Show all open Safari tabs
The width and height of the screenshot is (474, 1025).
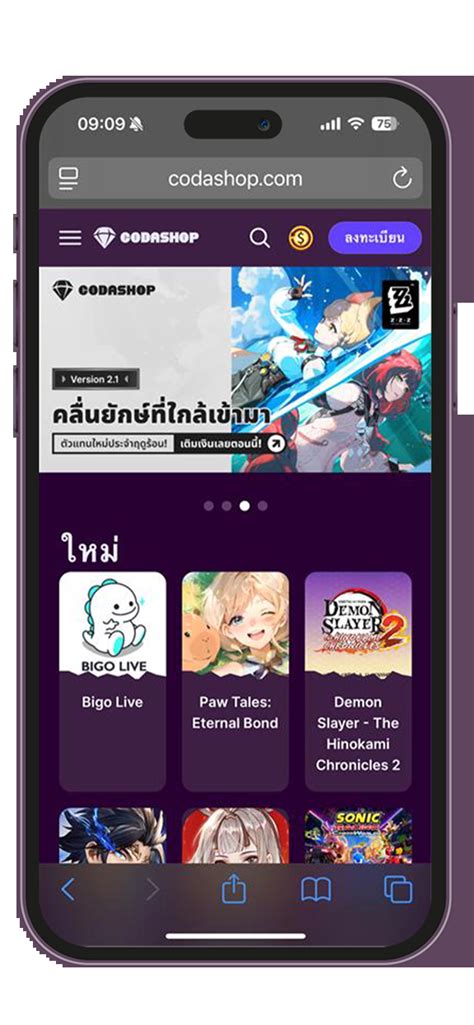click(x=398, y=890)
